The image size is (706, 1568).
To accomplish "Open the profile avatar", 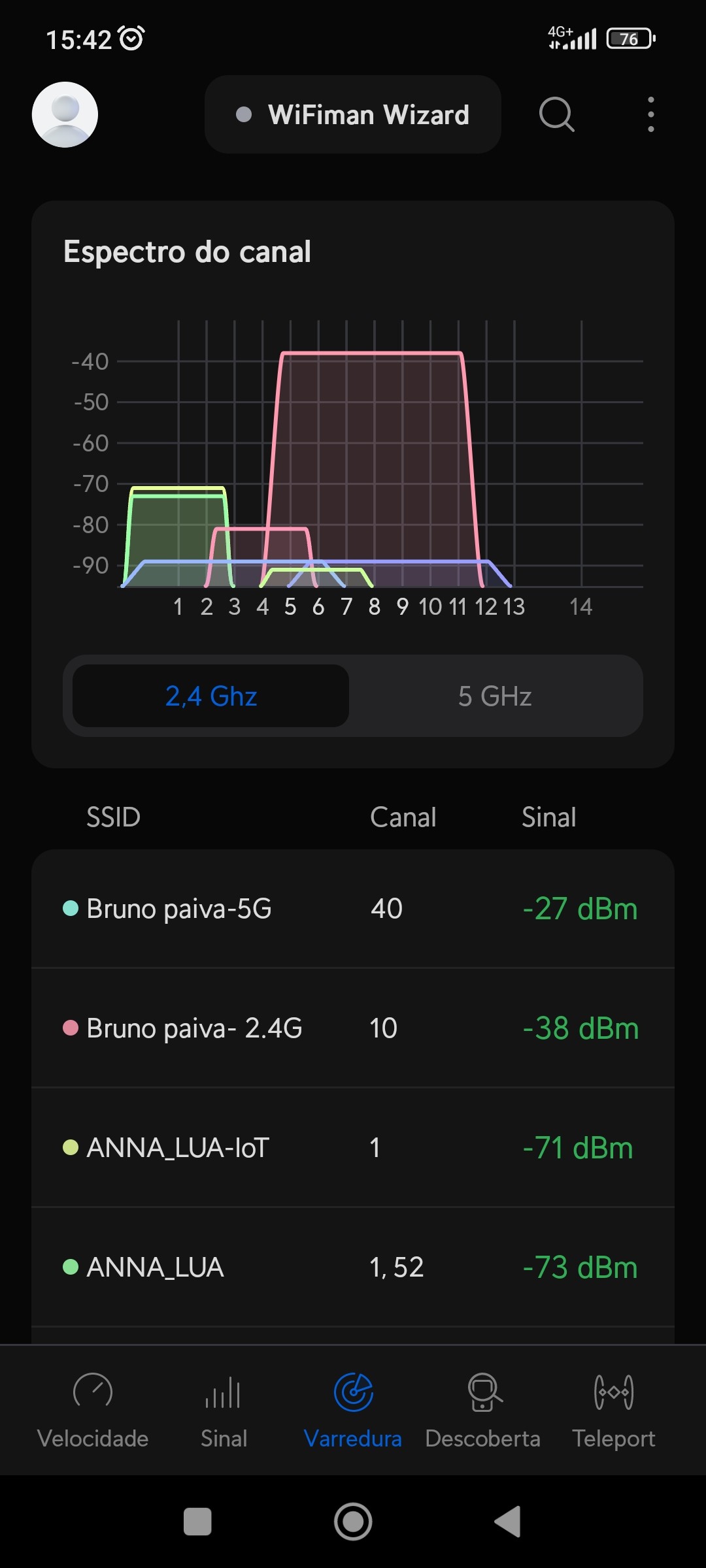I will pyautogui.click(x=65, y=114).
